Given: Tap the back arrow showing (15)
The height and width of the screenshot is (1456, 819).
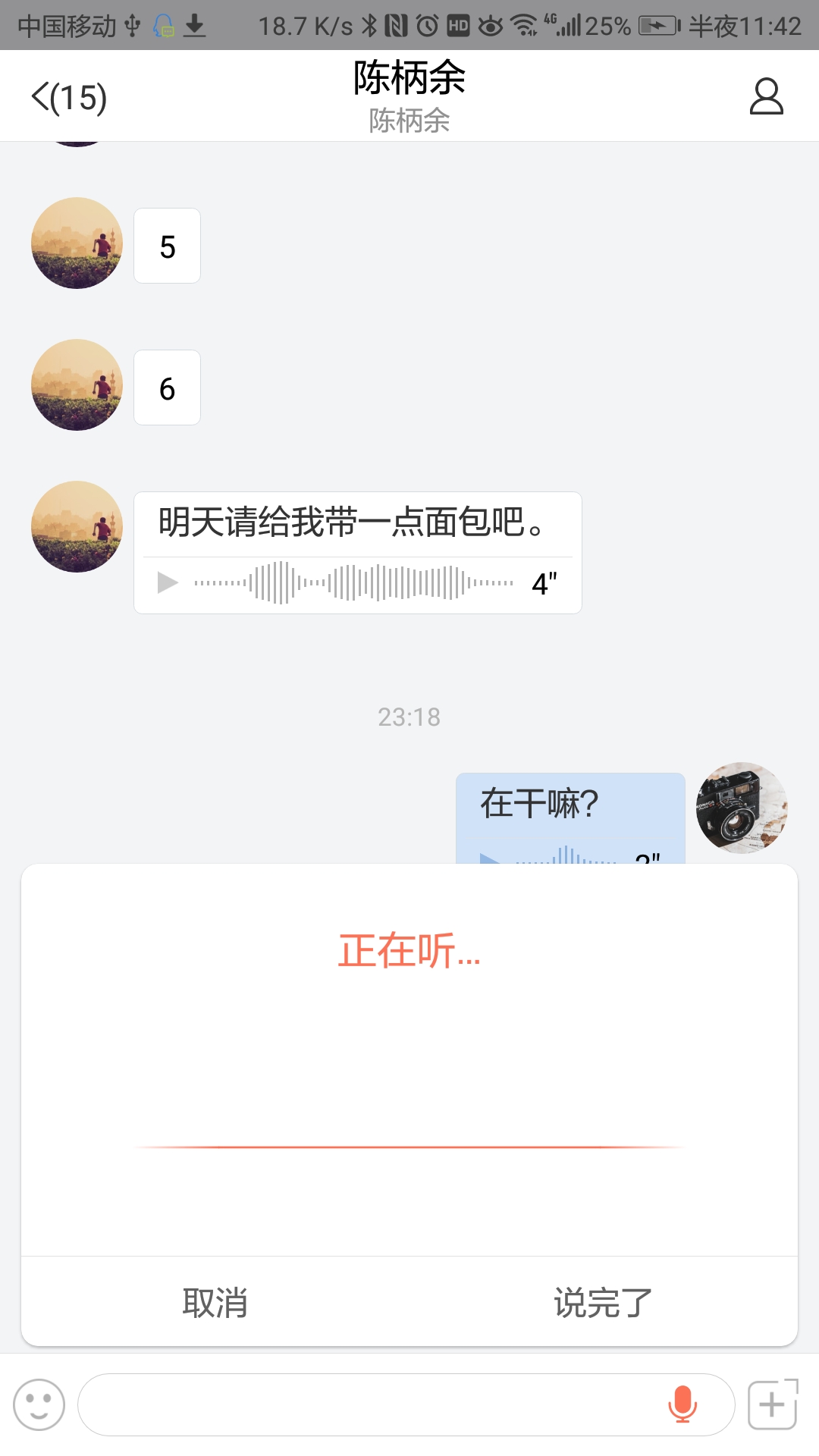Looking at the screenshot, I should [68, 96].
